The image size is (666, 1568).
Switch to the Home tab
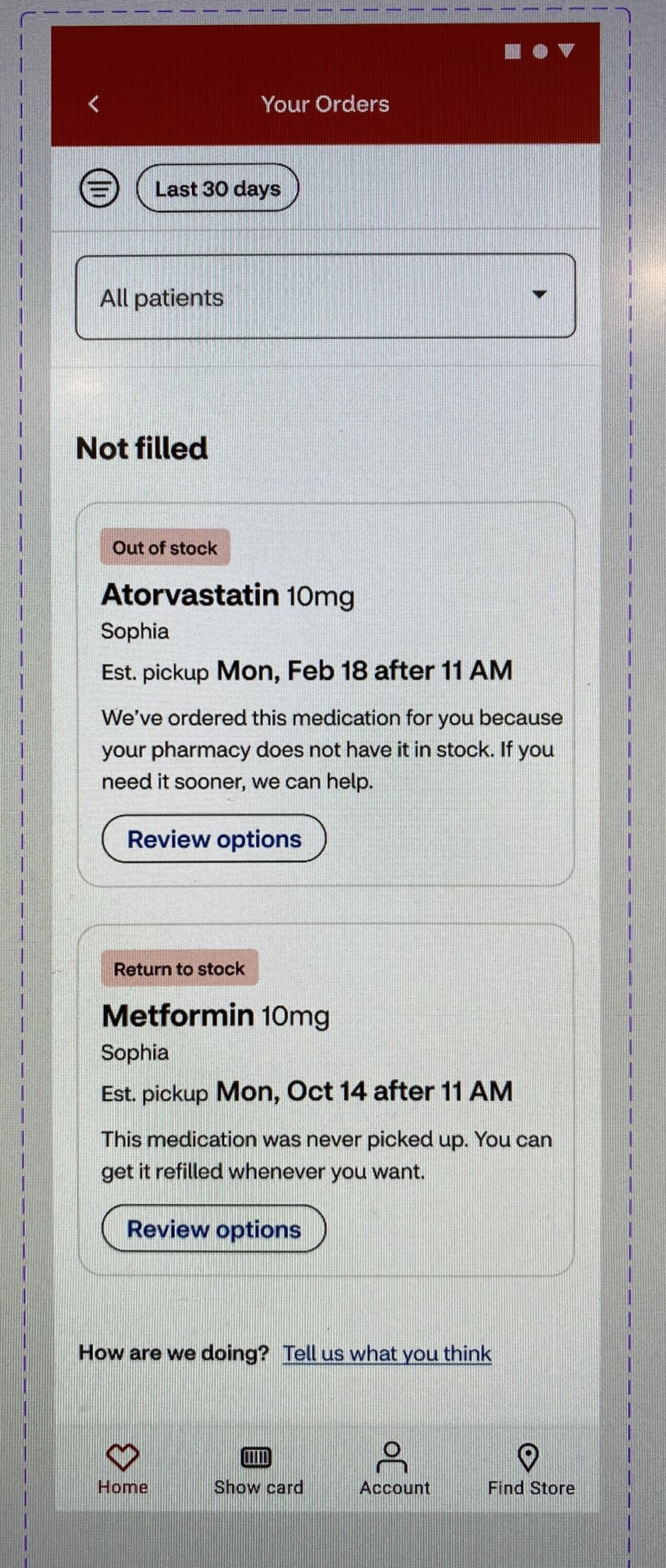point(123,1468)
